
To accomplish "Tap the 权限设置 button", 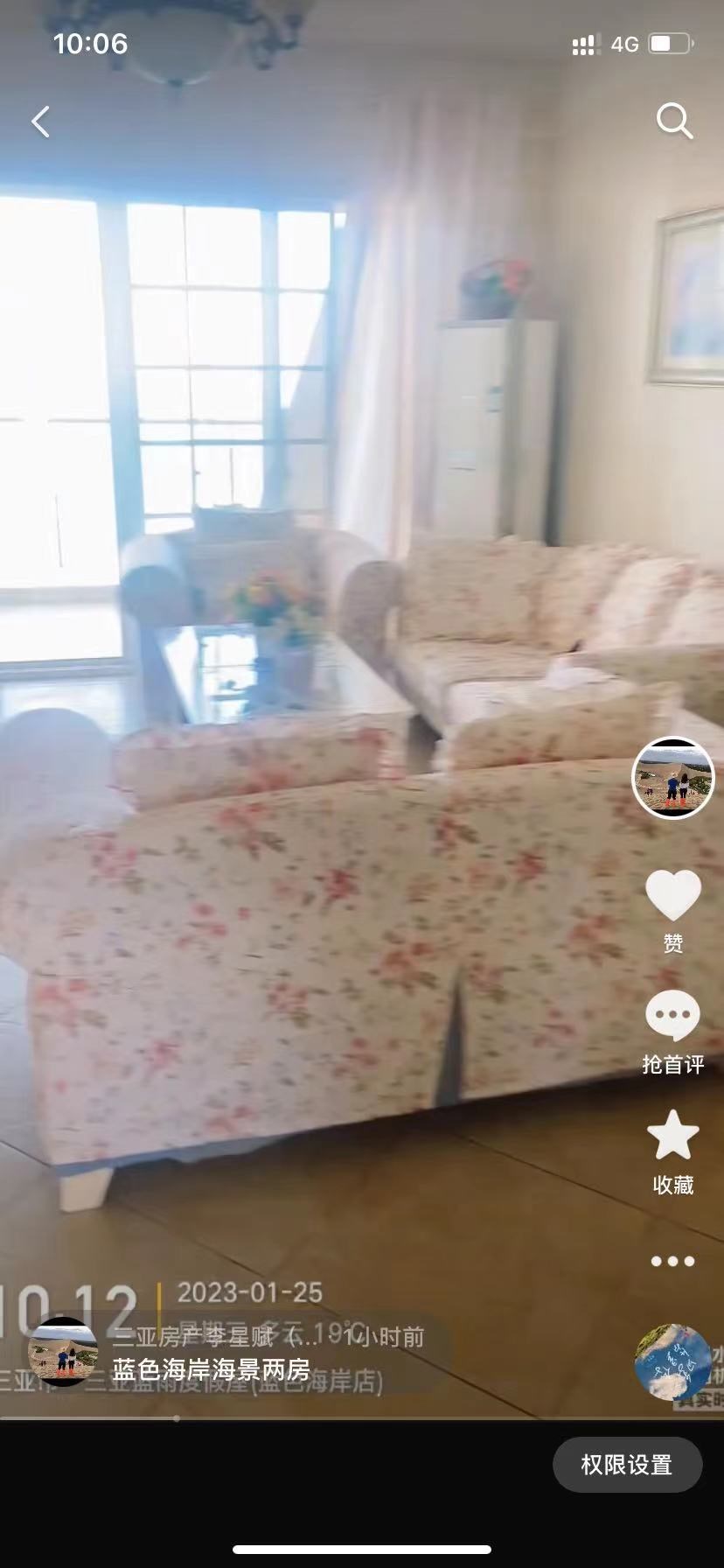I will 627,1464.
